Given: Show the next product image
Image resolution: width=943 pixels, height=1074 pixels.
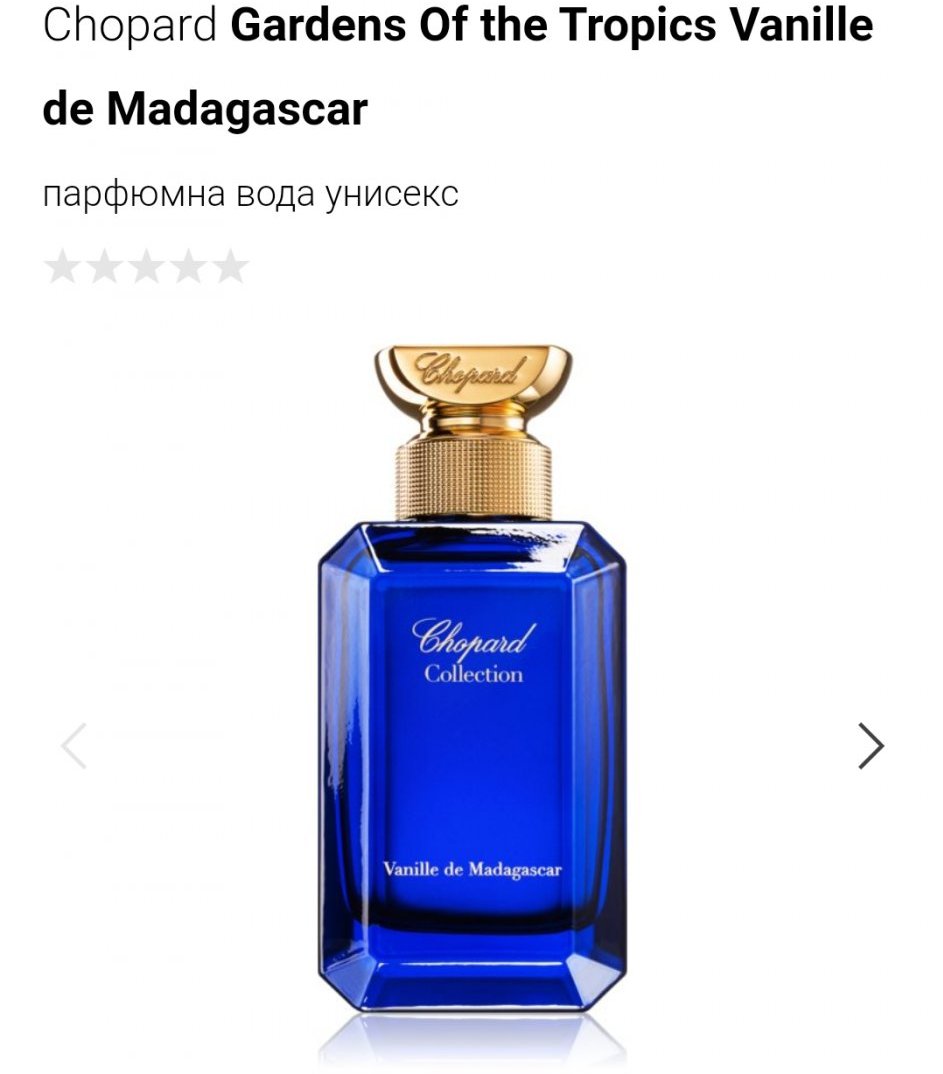Looking at the screenshot, I should point(871,746).
